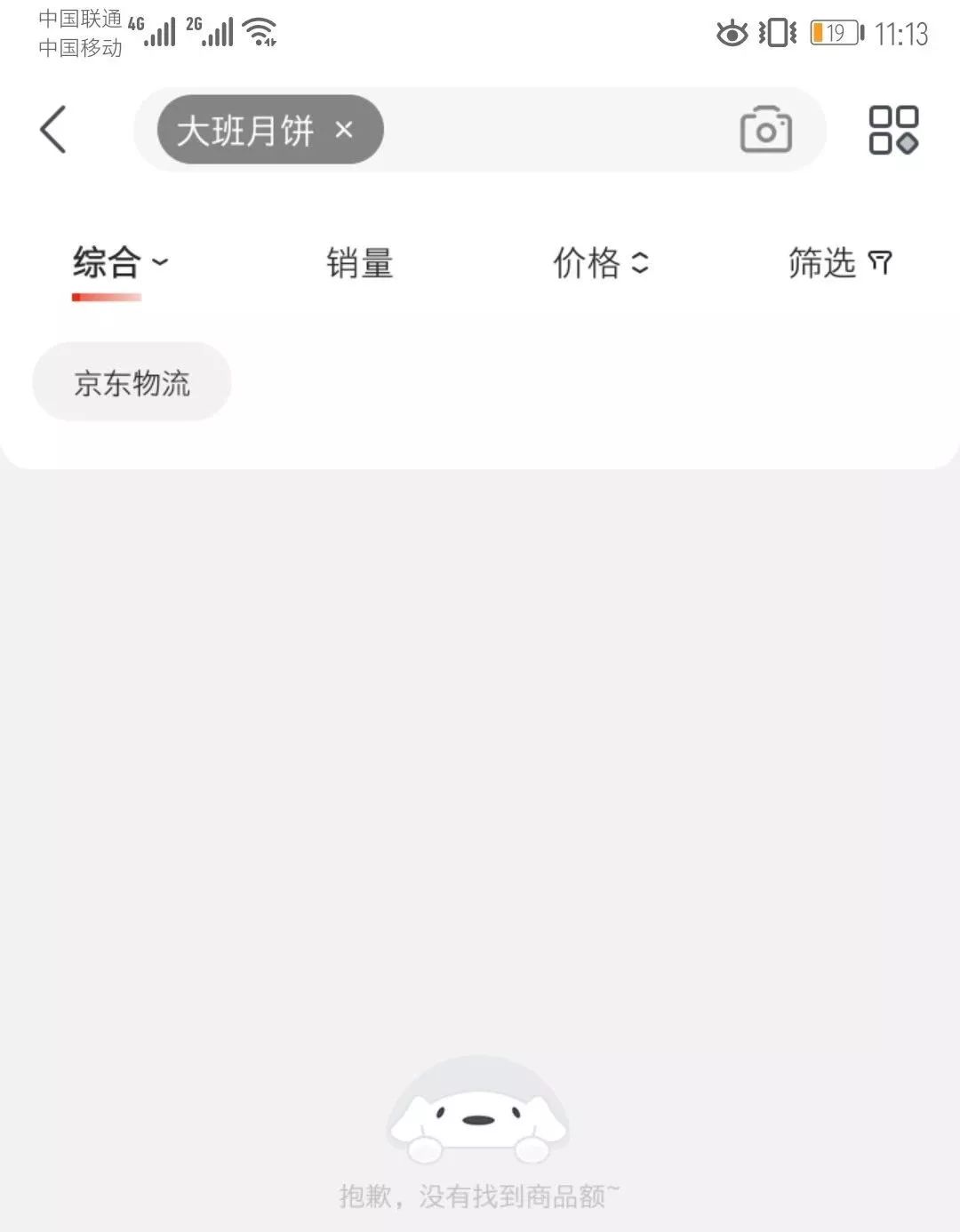Go back from search results

(53, 130)
